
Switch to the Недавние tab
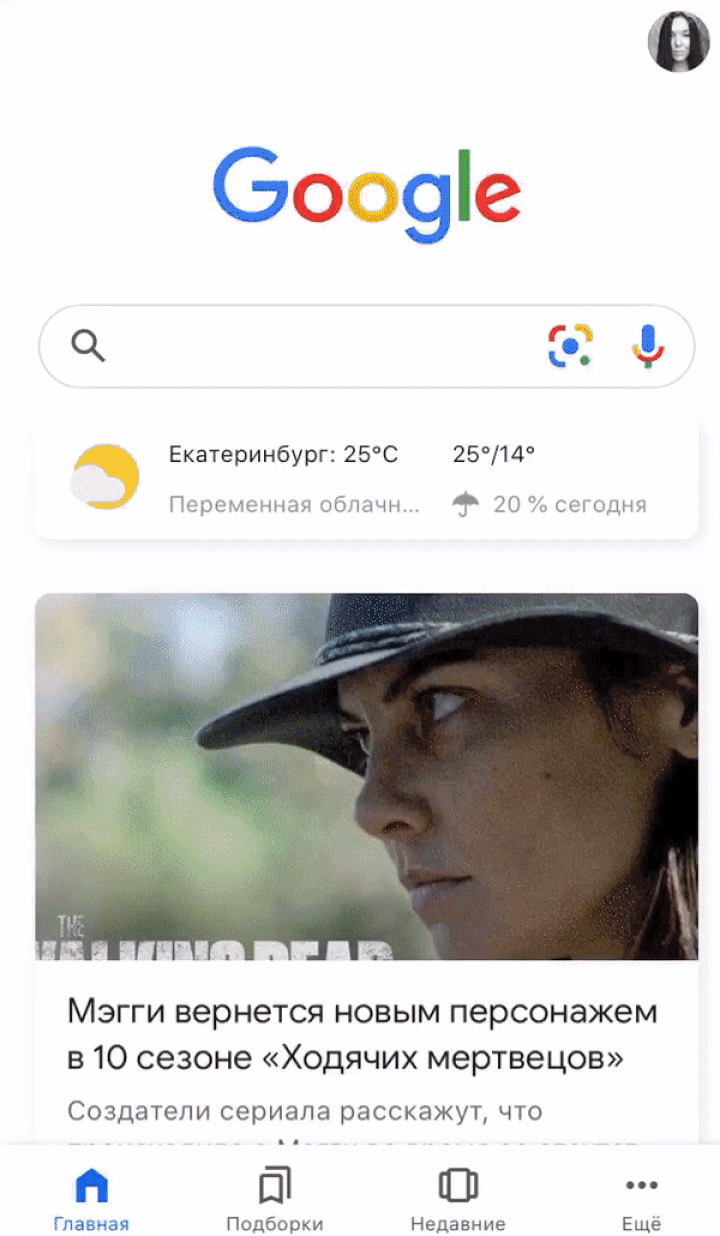458,1200
